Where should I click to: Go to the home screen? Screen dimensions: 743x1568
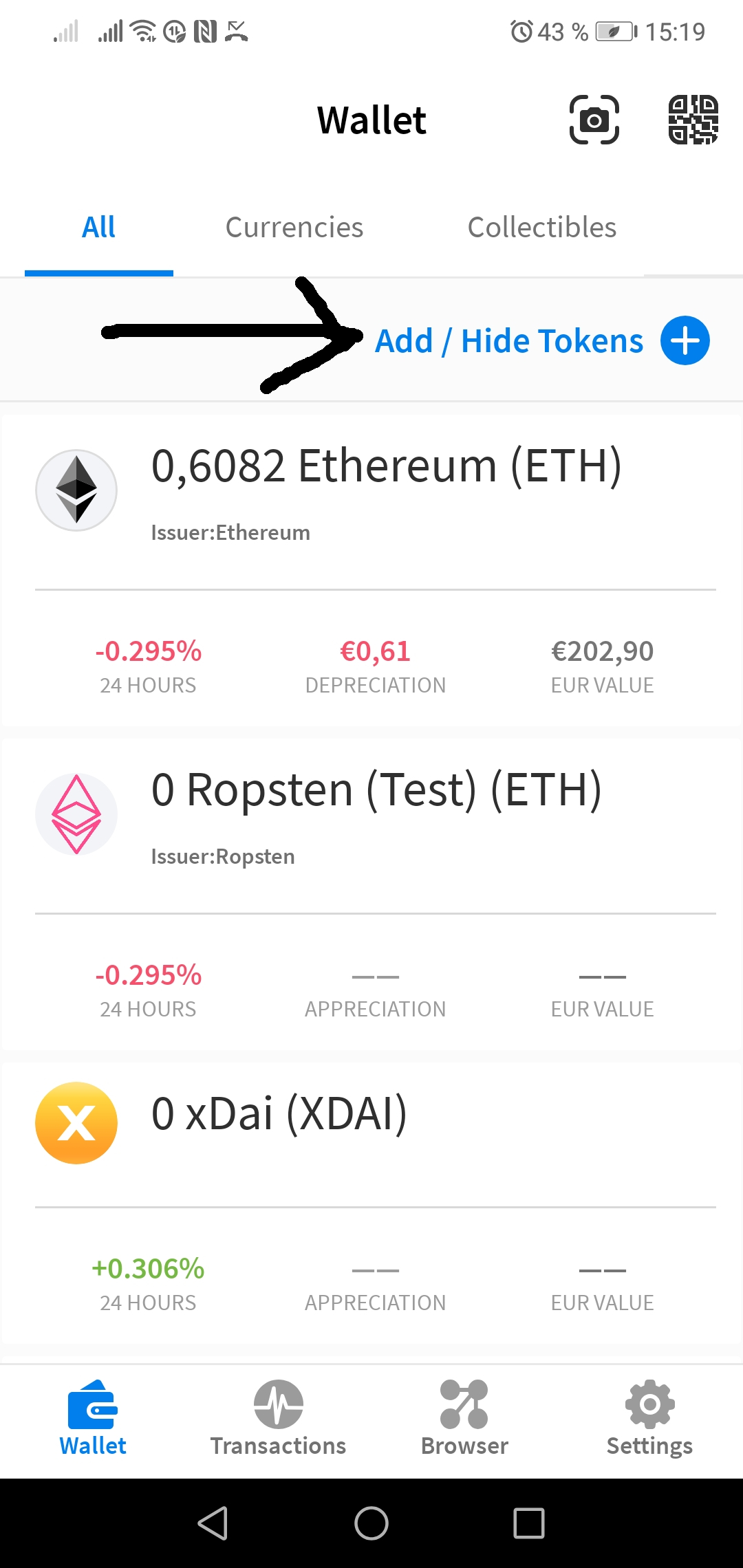click(x=371, y=1523)
